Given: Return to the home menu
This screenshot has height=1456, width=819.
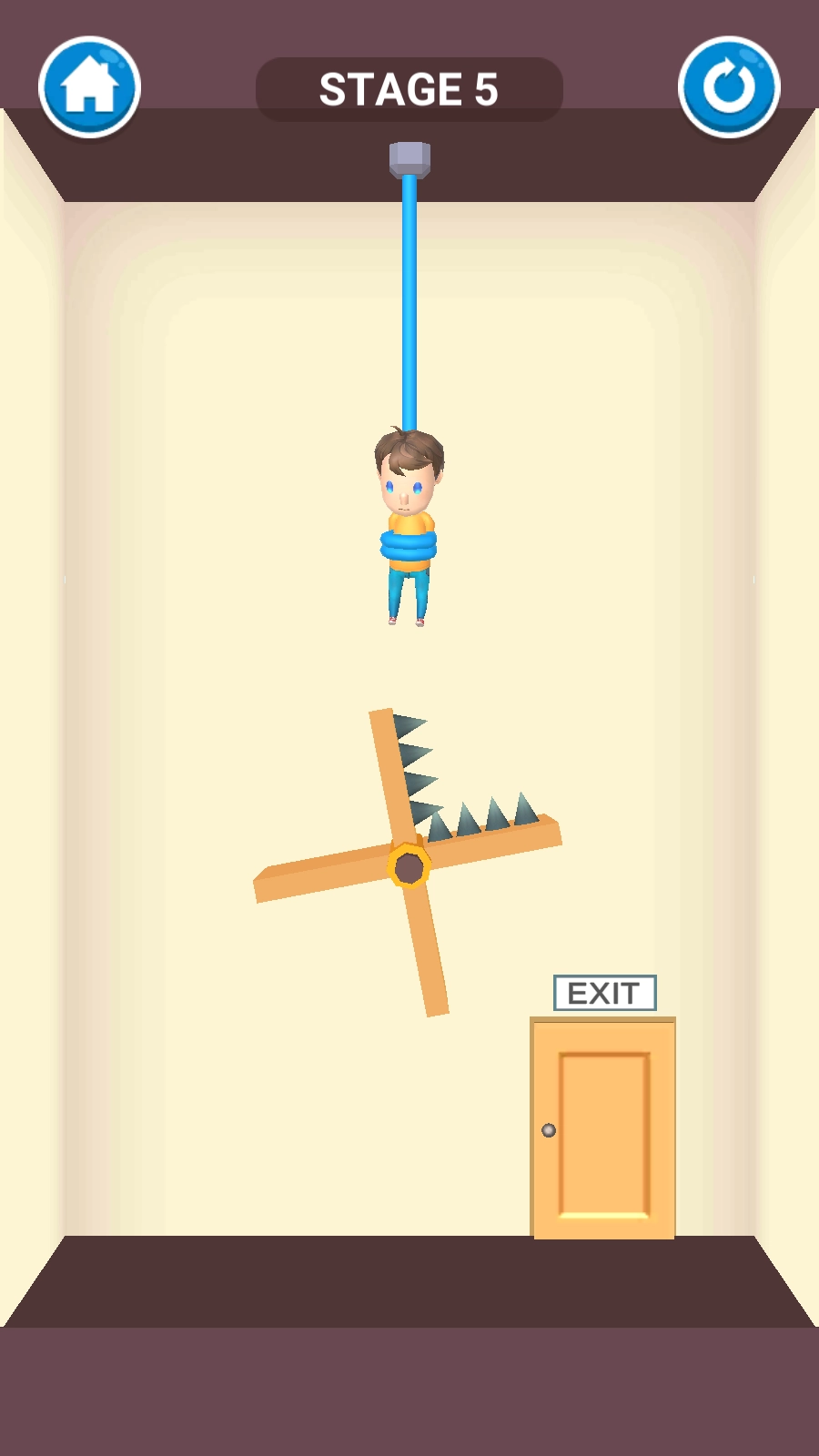Looking at the screenshot, I should click(89, 87).
